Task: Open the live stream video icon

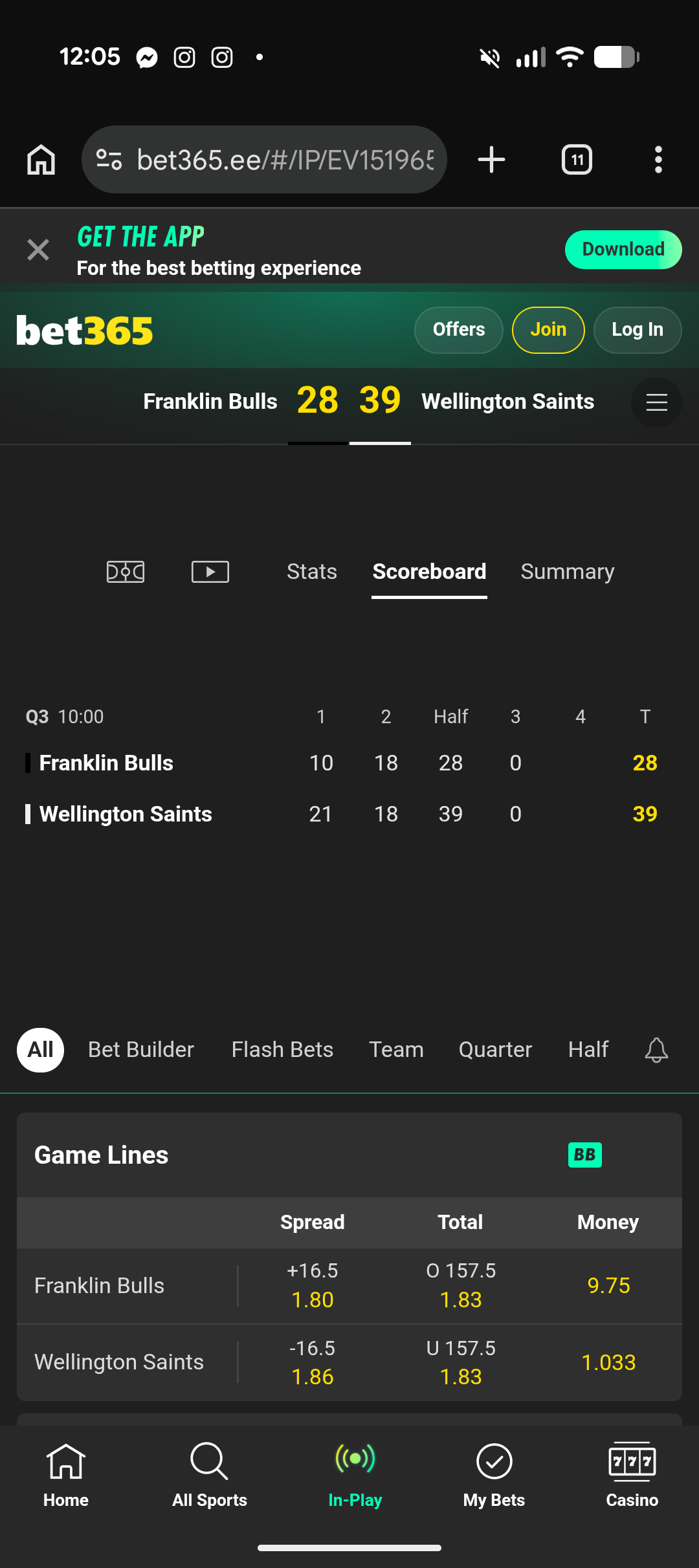Action: pos(210,572)
